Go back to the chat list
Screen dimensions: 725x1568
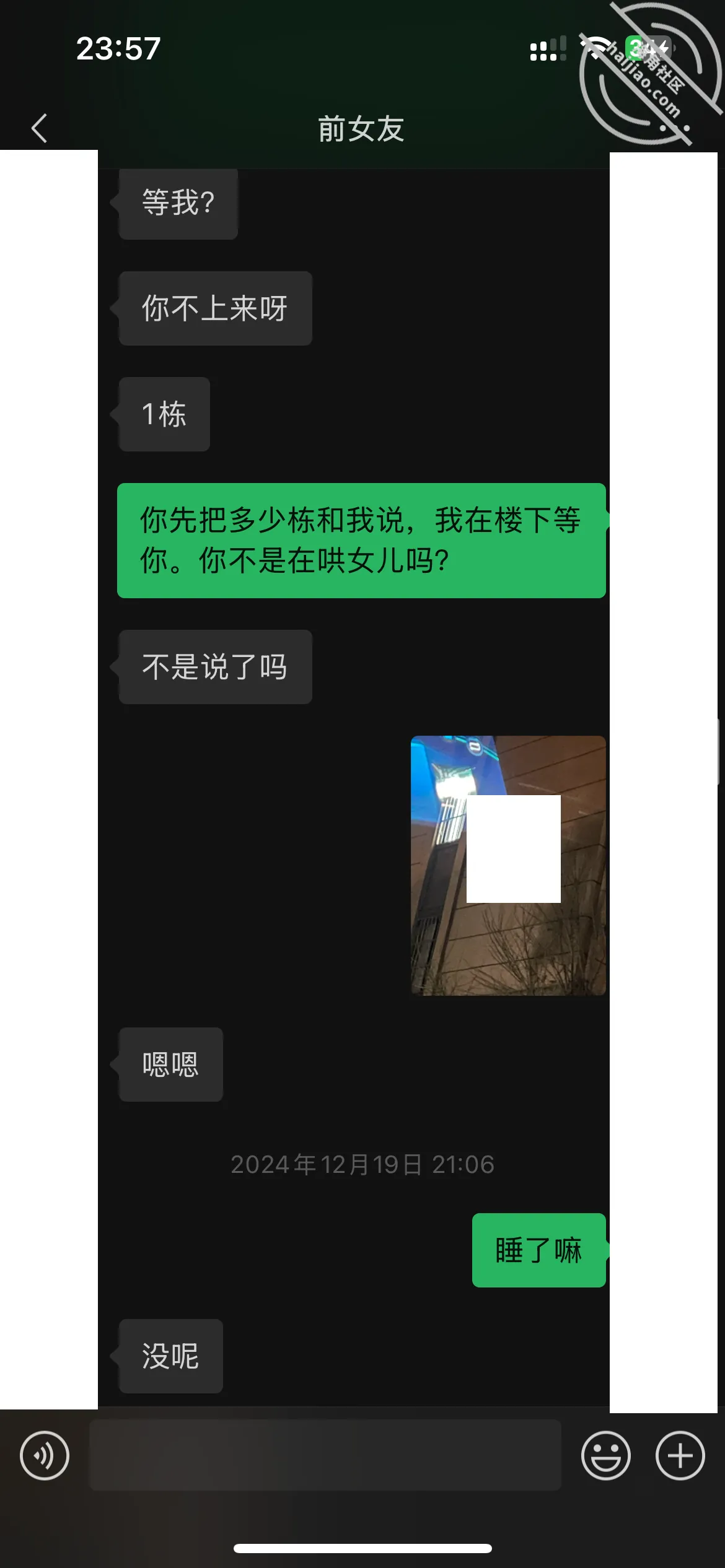tap(40, 129)
